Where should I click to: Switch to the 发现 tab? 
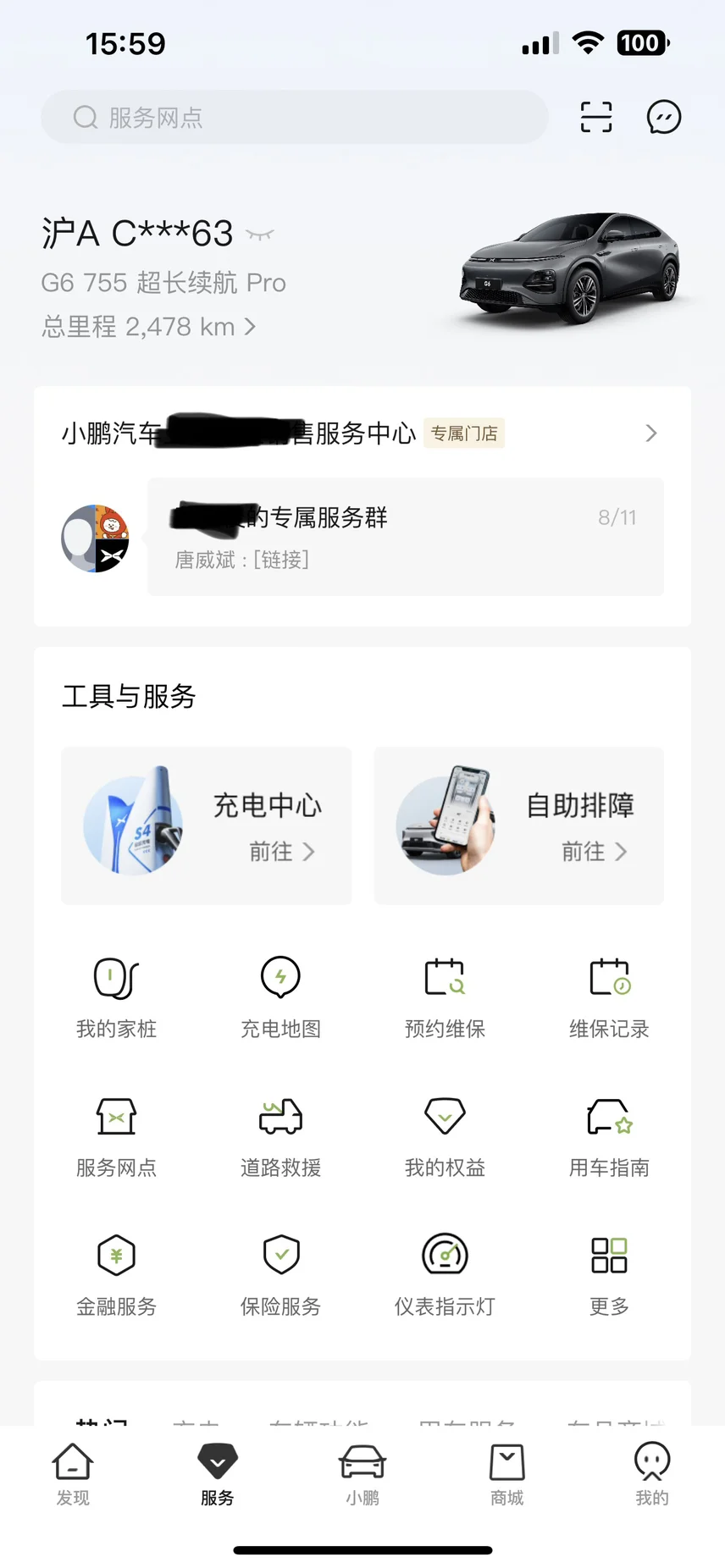73,1475
